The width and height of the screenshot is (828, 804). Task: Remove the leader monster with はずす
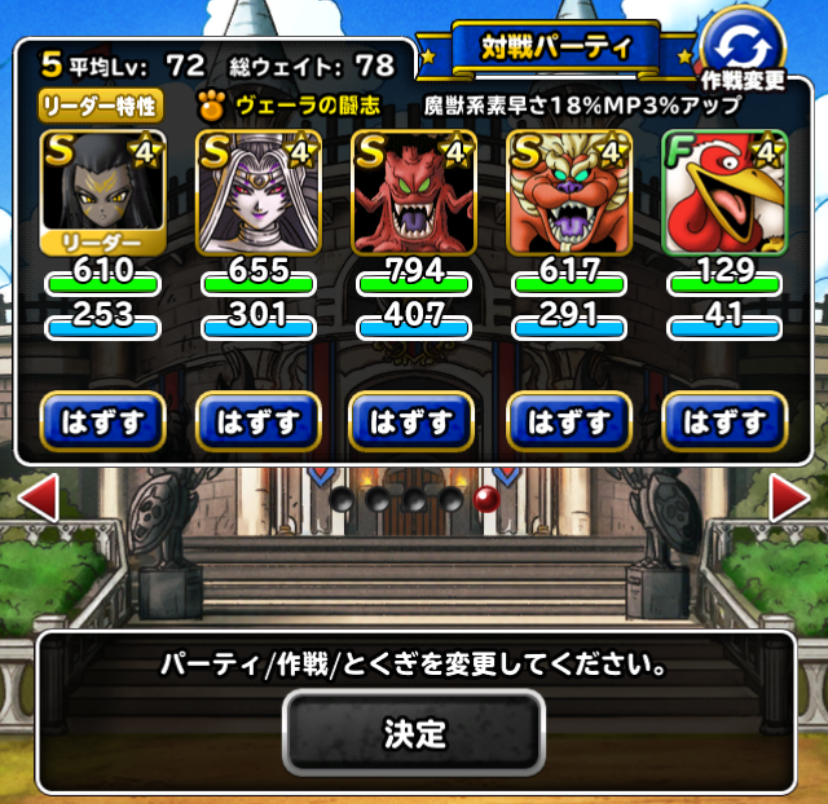(x=103, y=423)
